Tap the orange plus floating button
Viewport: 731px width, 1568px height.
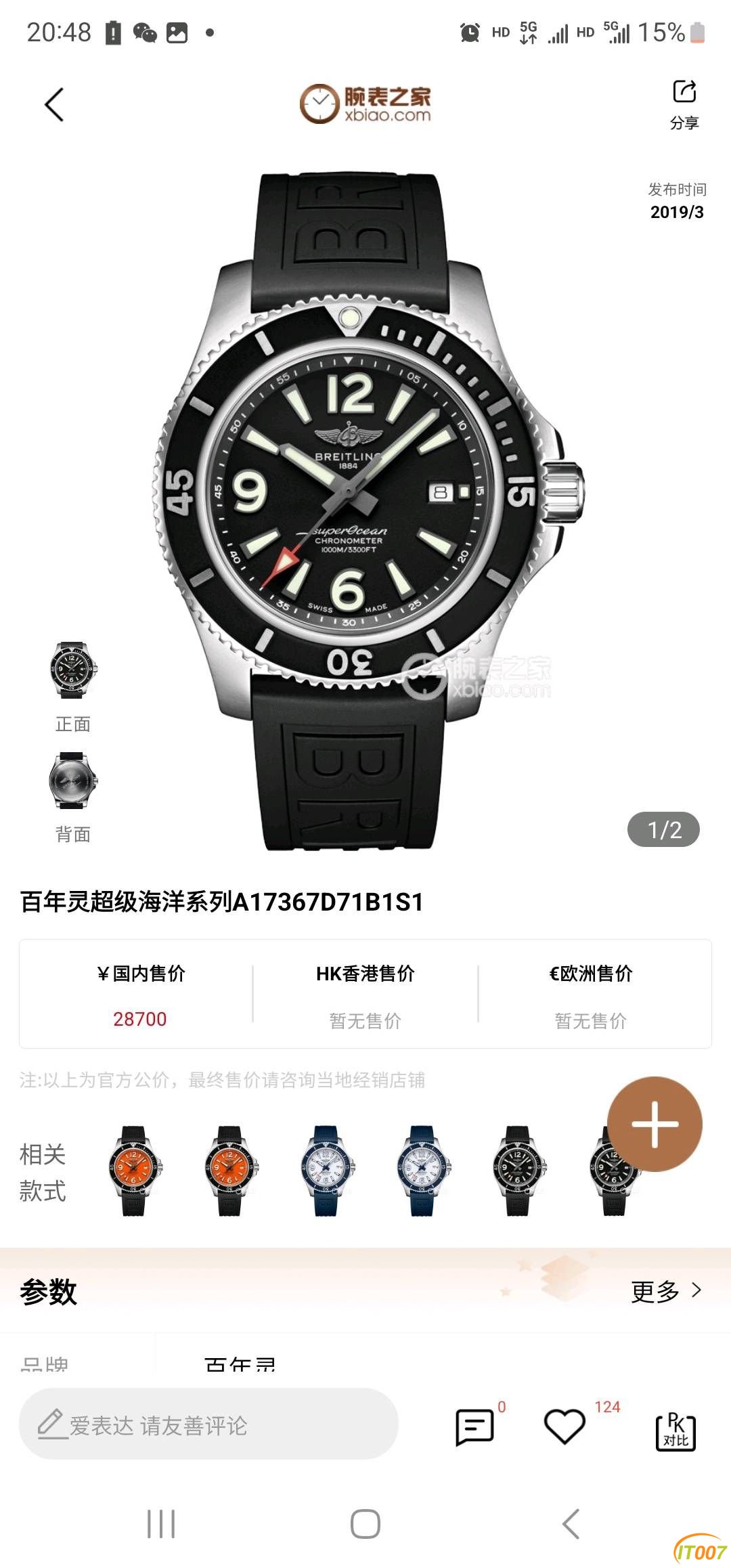click(654, 1124)
